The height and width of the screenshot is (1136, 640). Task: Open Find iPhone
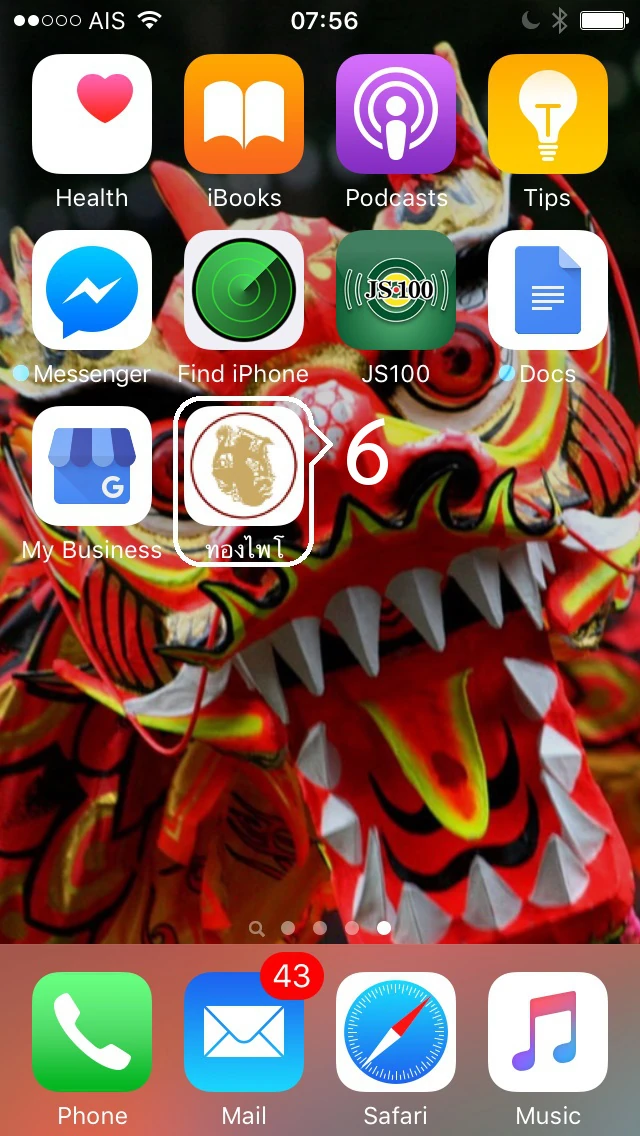pyautogui.click(x=244, y=290)
